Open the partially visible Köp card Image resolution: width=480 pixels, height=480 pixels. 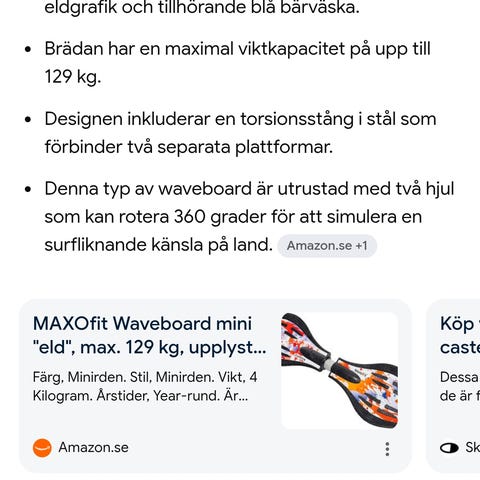tap(453, 386)
